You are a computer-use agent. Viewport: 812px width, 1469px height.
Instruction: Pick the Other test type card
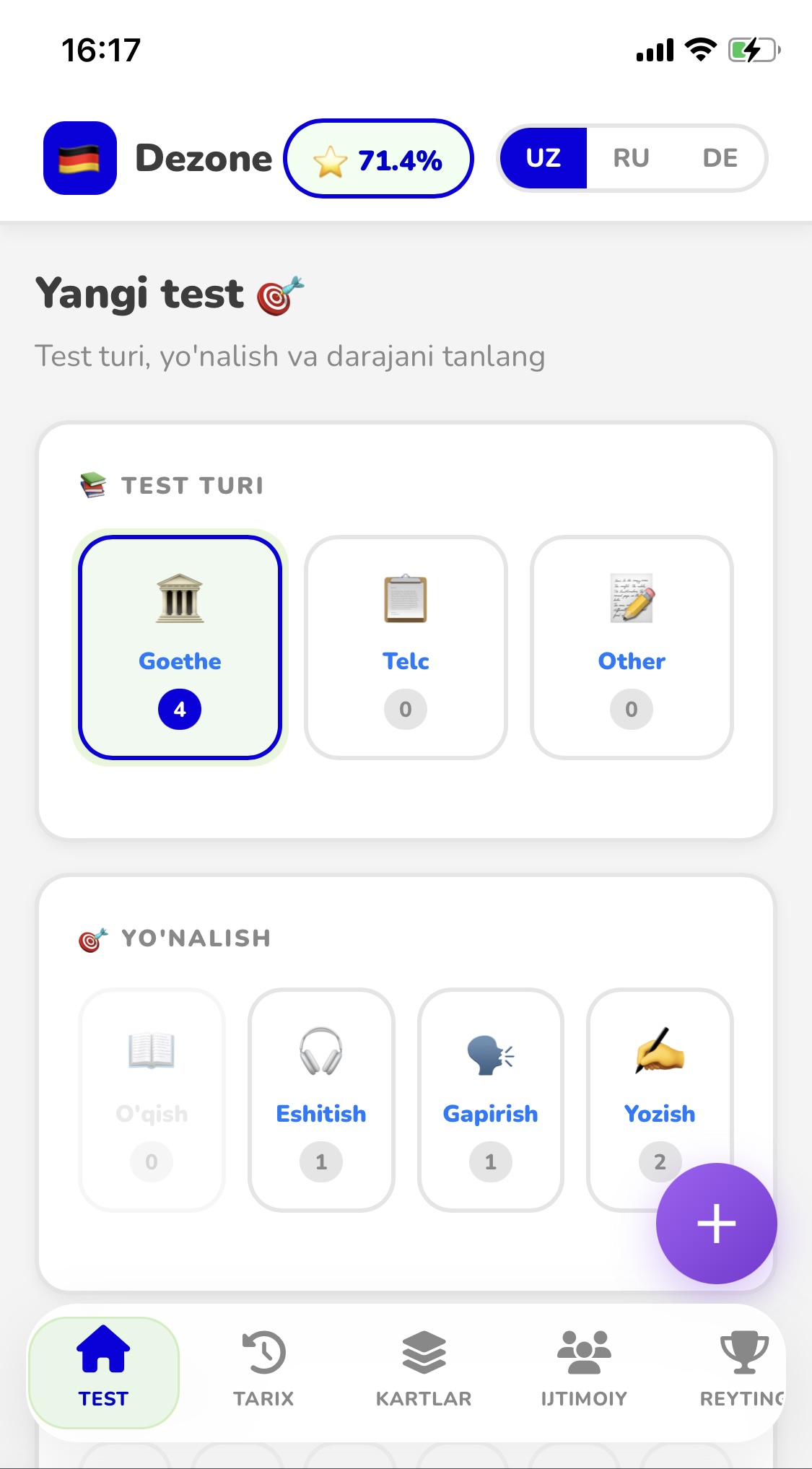point(632,647)
